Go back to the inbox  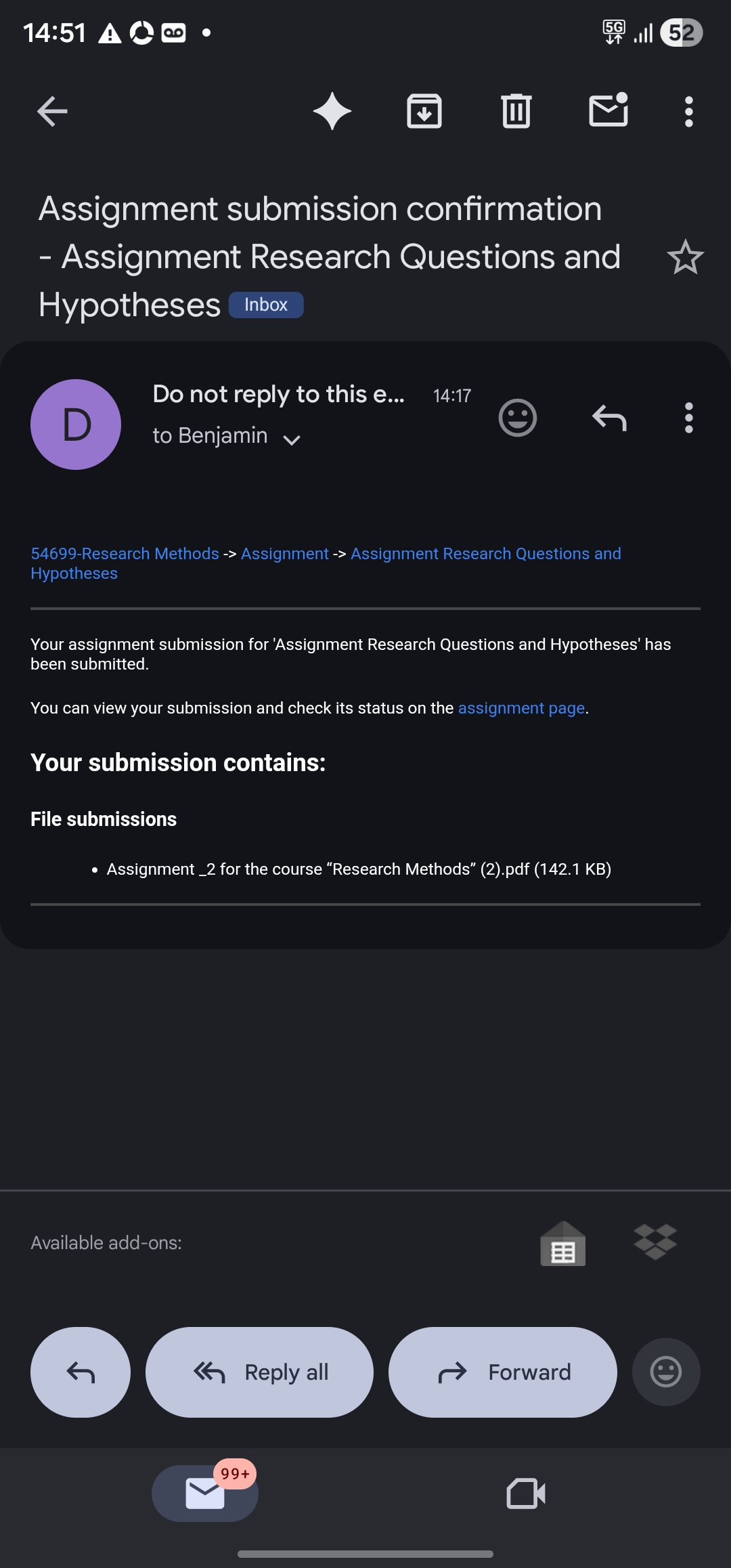tap(52, 112)
